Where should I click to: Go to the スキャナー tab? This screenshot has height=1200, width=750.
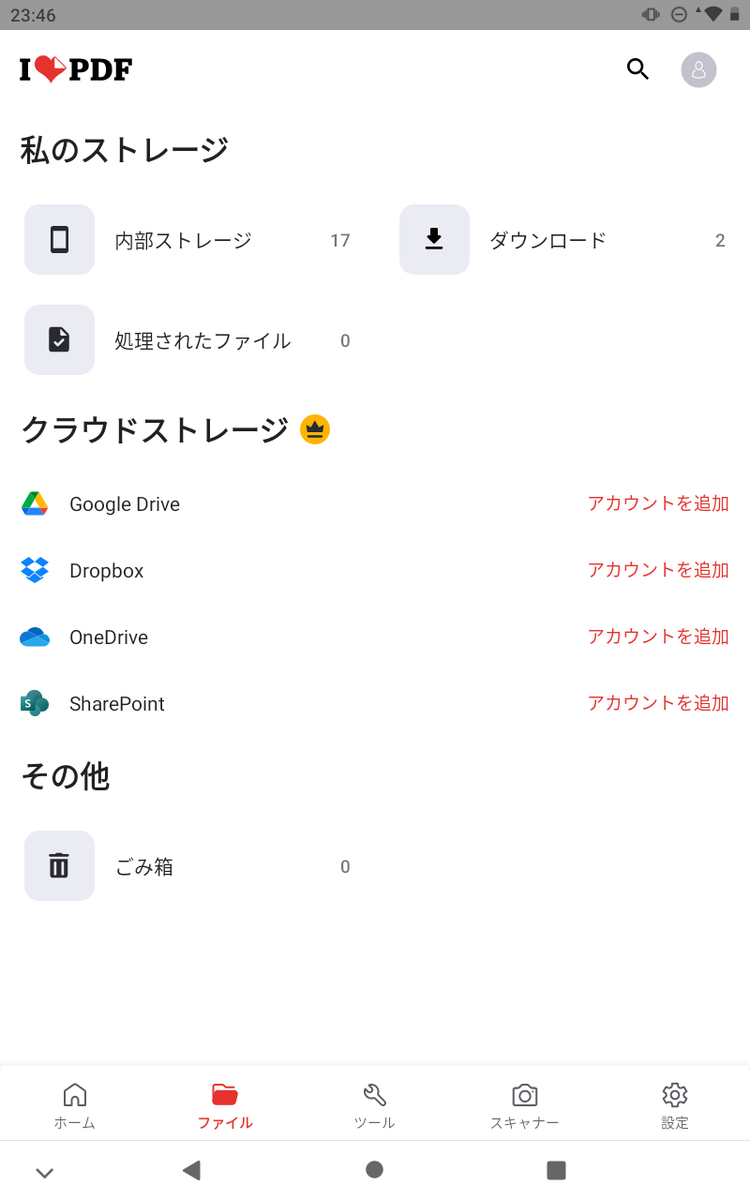(x=524, y=1105)
